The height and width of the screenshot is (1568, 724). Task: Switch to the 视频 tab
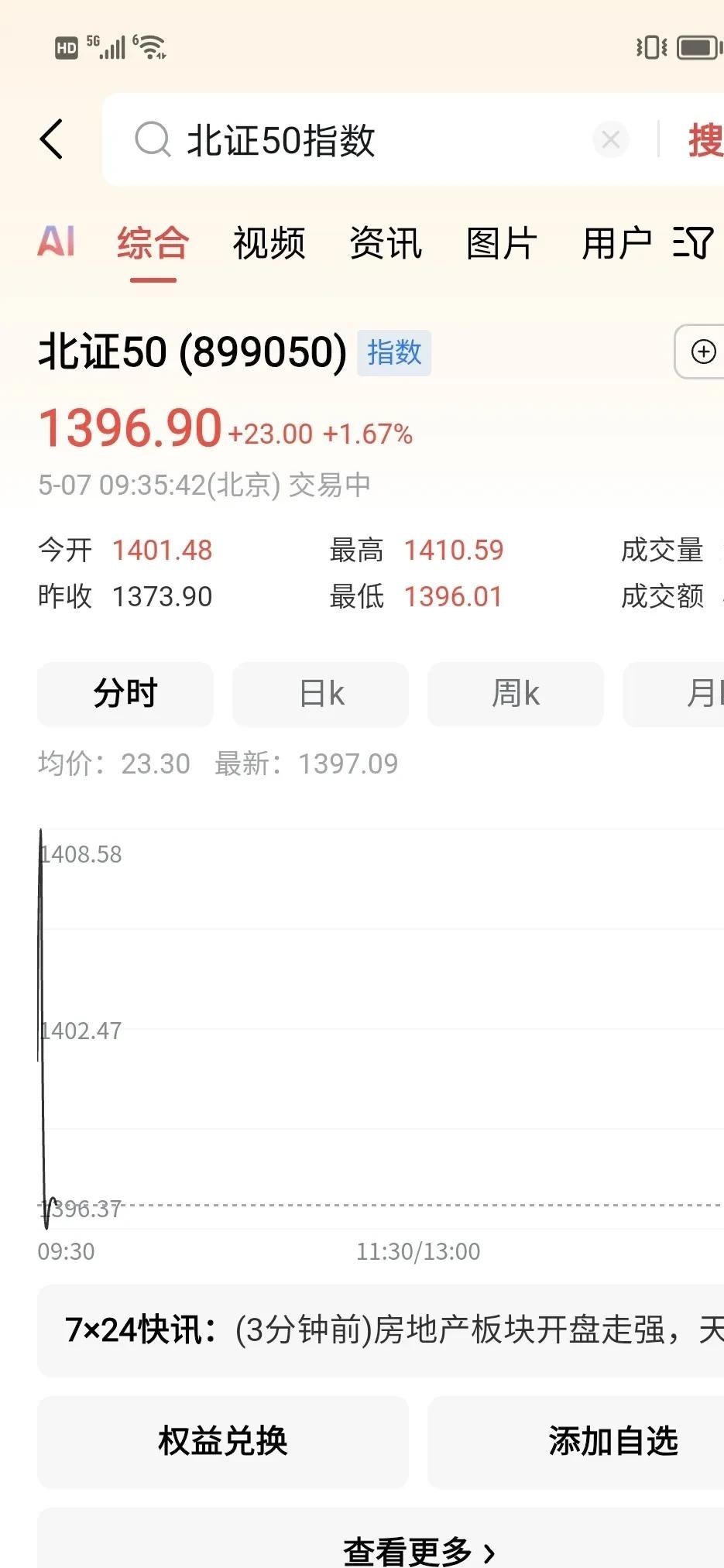pos(269,242)
